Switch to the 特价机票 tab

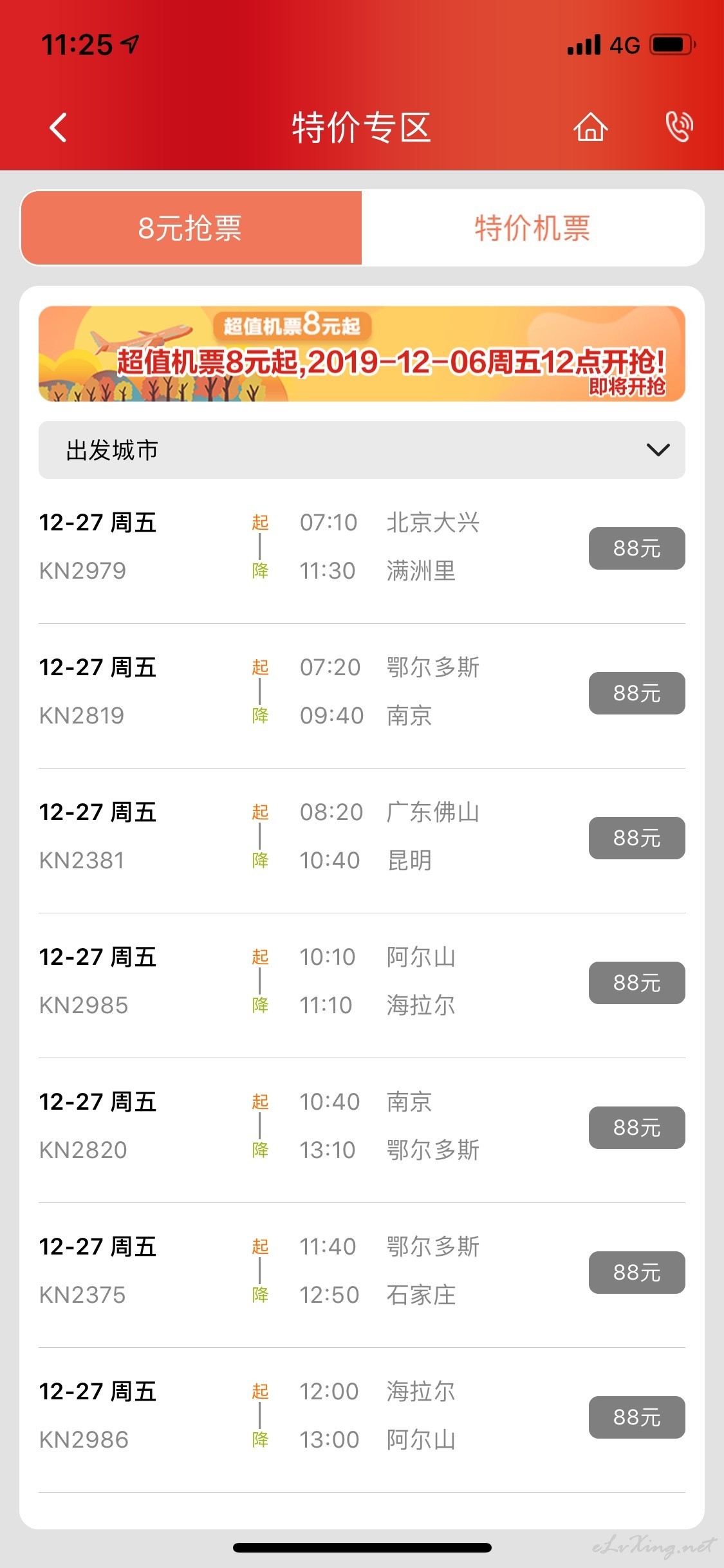coord(533,228)
